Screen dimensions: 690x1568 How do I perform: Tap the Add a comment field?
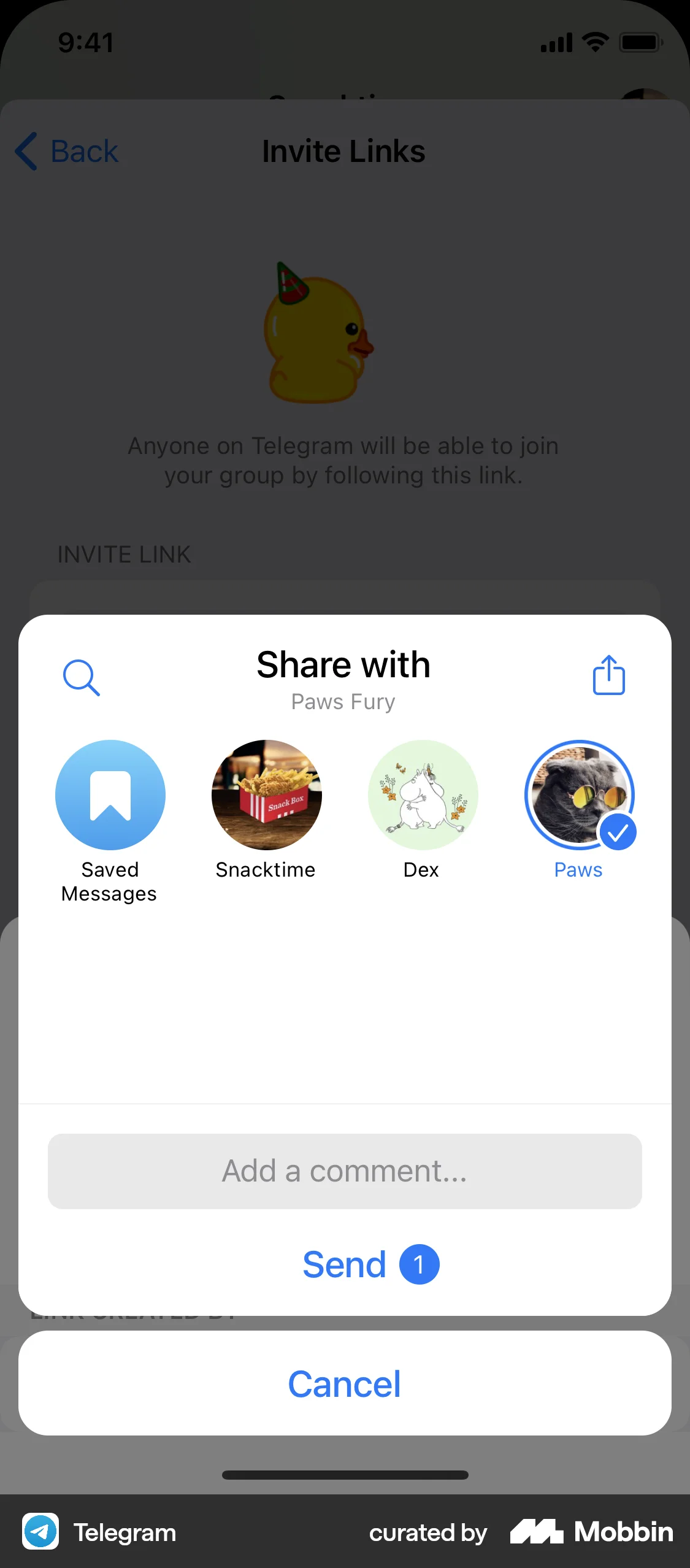345,1170
